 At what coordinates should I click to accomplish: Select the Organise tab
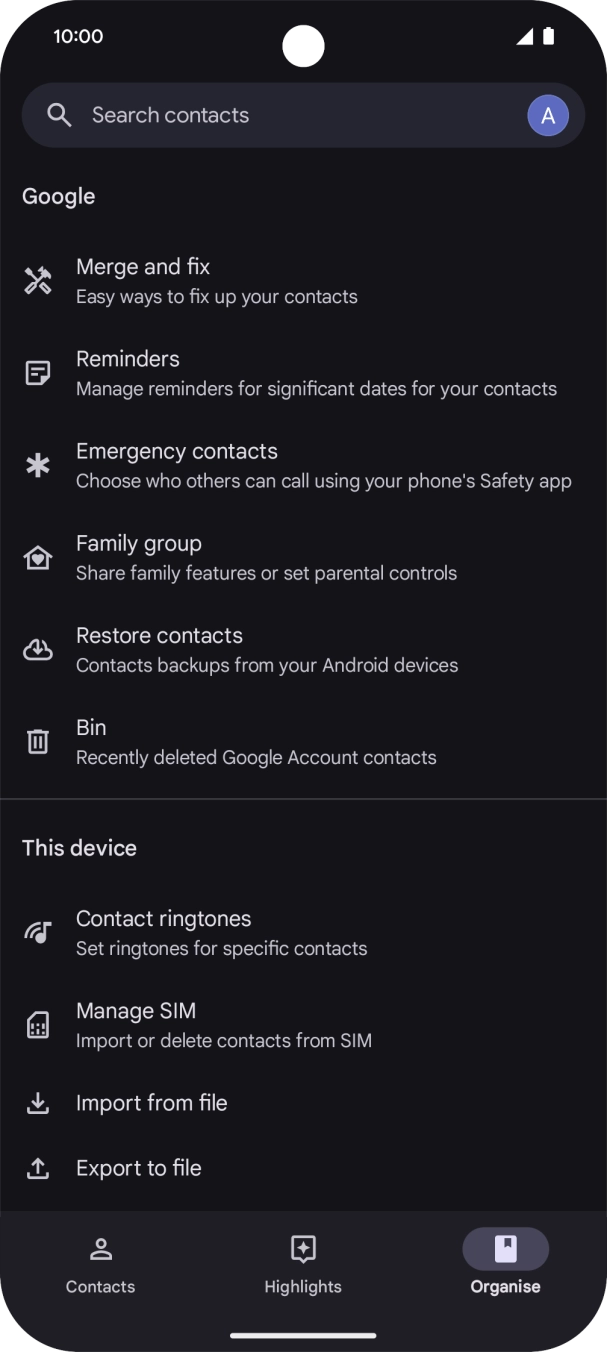point(505,1264)
